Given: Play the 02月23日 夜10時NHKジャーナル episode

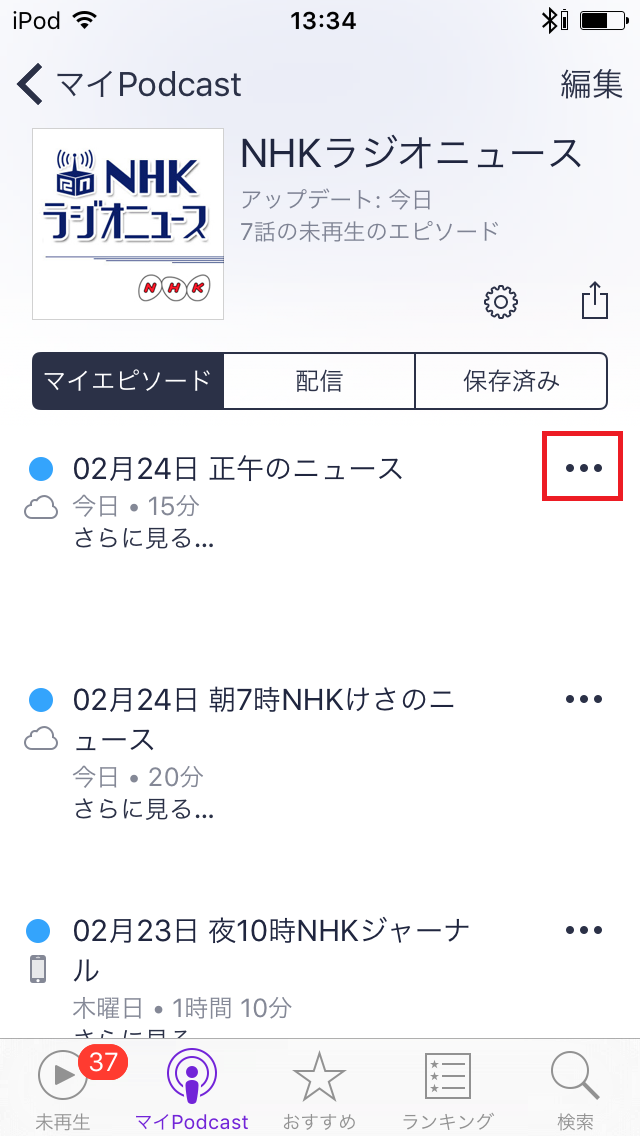Looking at the screenshot, I should [272, 950].
